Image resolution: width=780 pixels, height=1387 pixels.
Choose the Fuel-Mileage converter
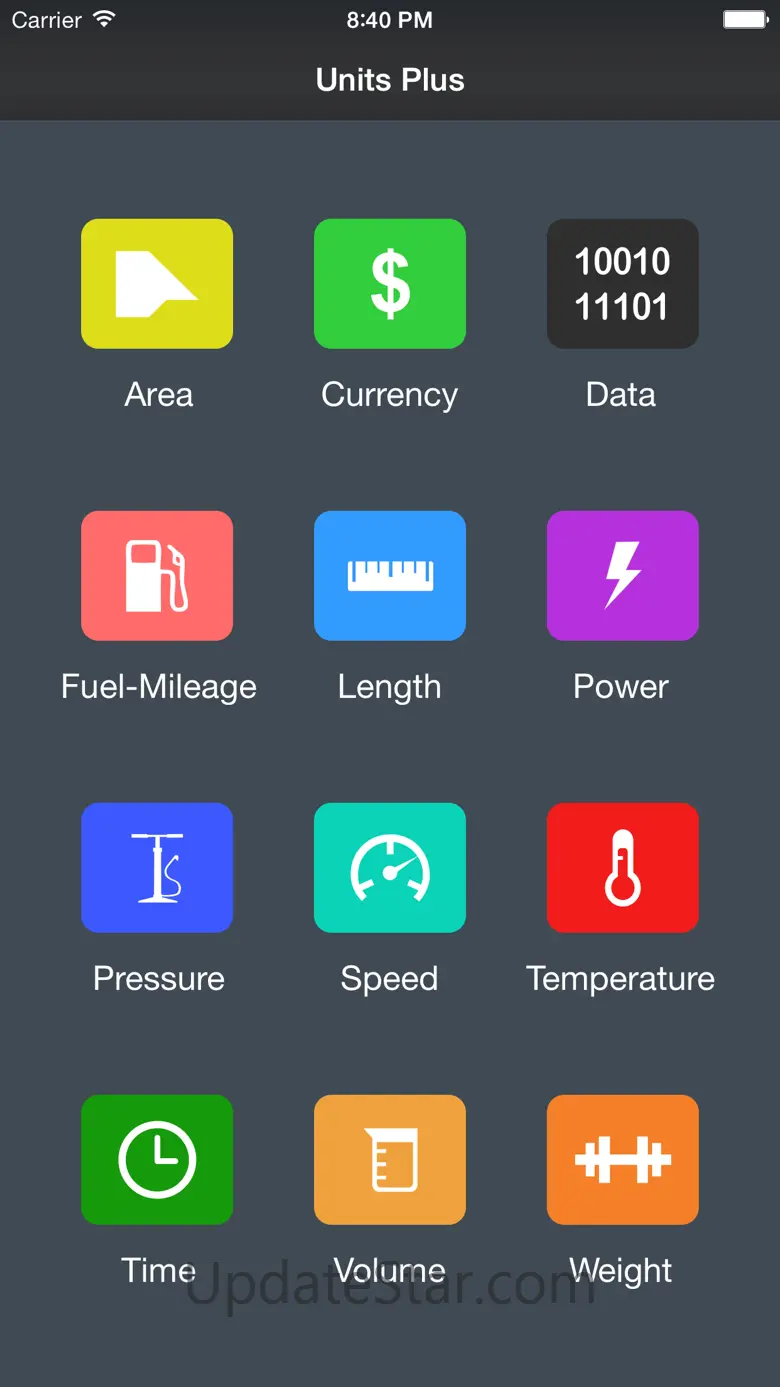[x=157, y=576]
